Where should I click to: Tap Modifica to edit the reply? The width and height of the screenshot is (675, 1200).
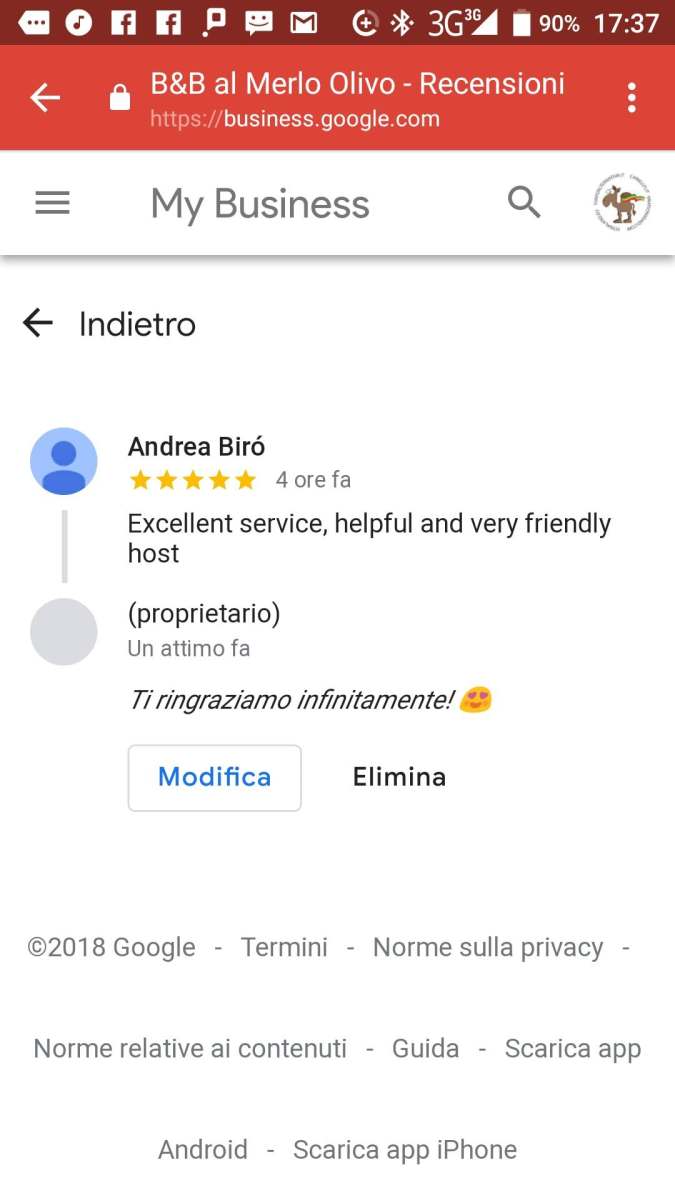click(214, 777)
